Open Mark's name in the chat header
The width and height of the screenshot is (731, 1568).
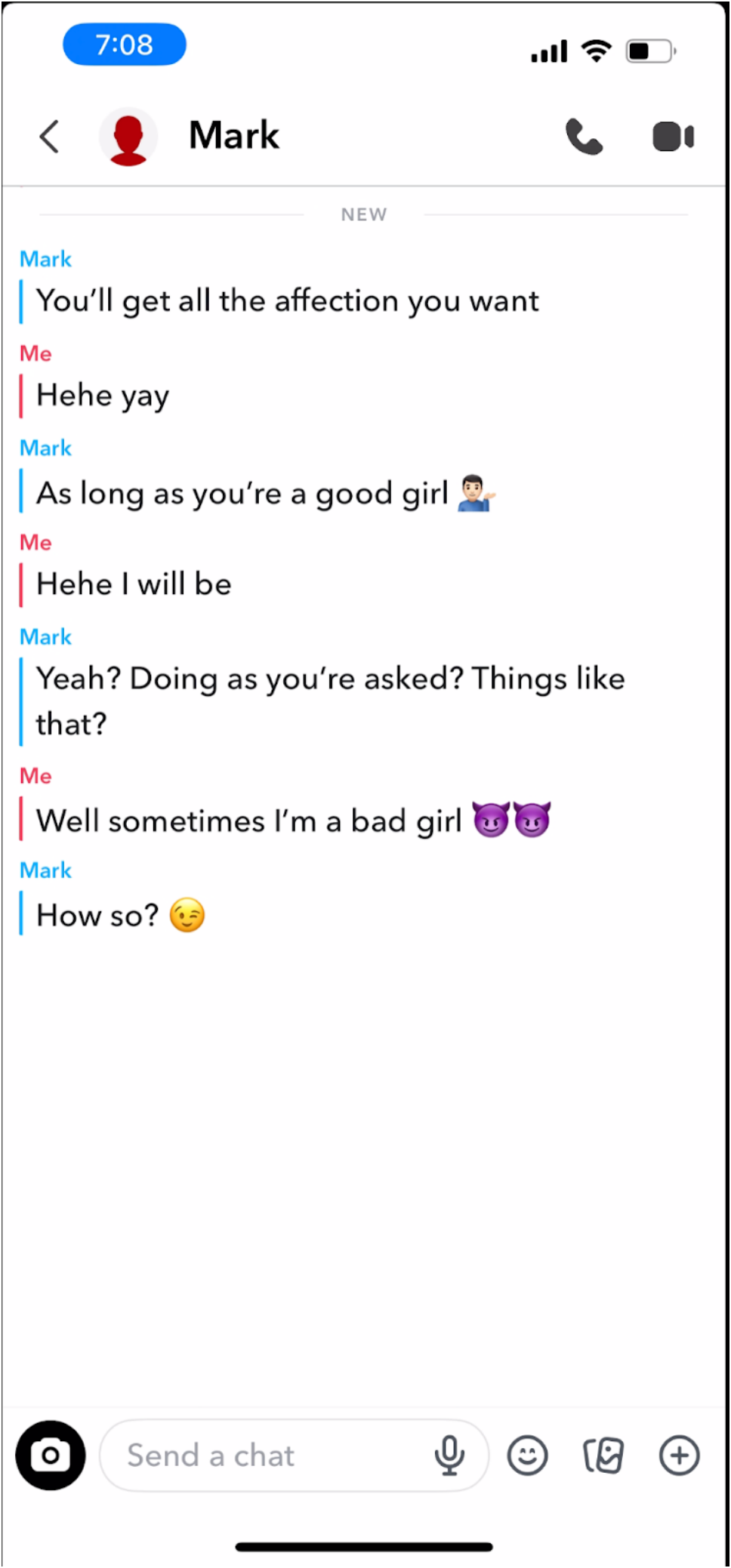[234, 136]
